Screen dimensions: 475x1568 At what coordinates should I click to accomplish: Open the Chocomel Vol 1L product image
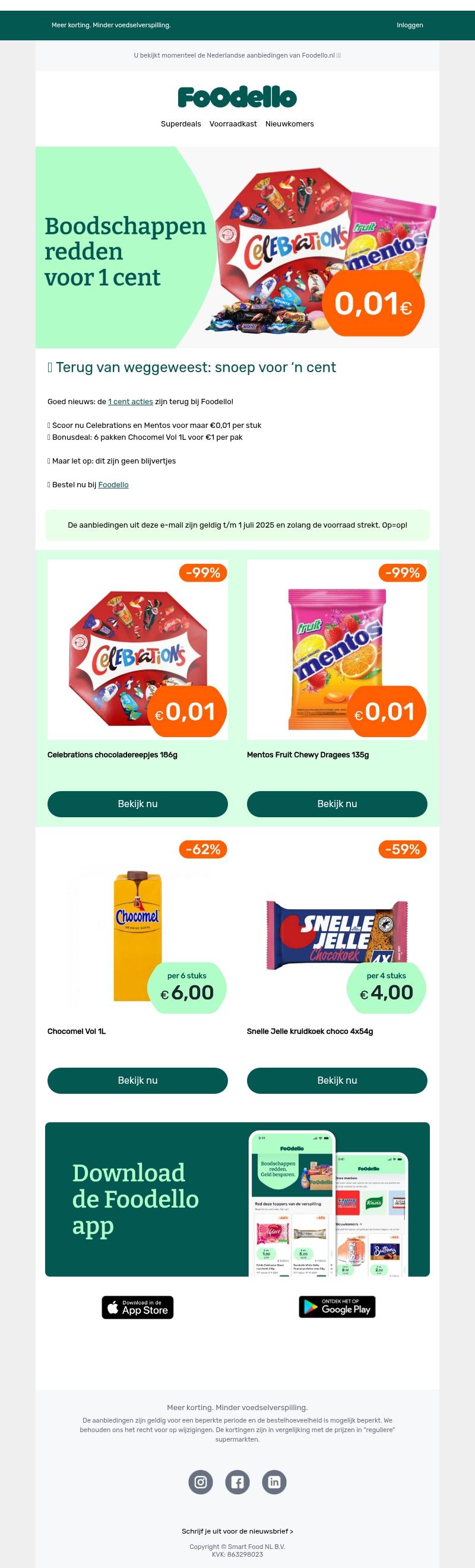coord(138,926)
